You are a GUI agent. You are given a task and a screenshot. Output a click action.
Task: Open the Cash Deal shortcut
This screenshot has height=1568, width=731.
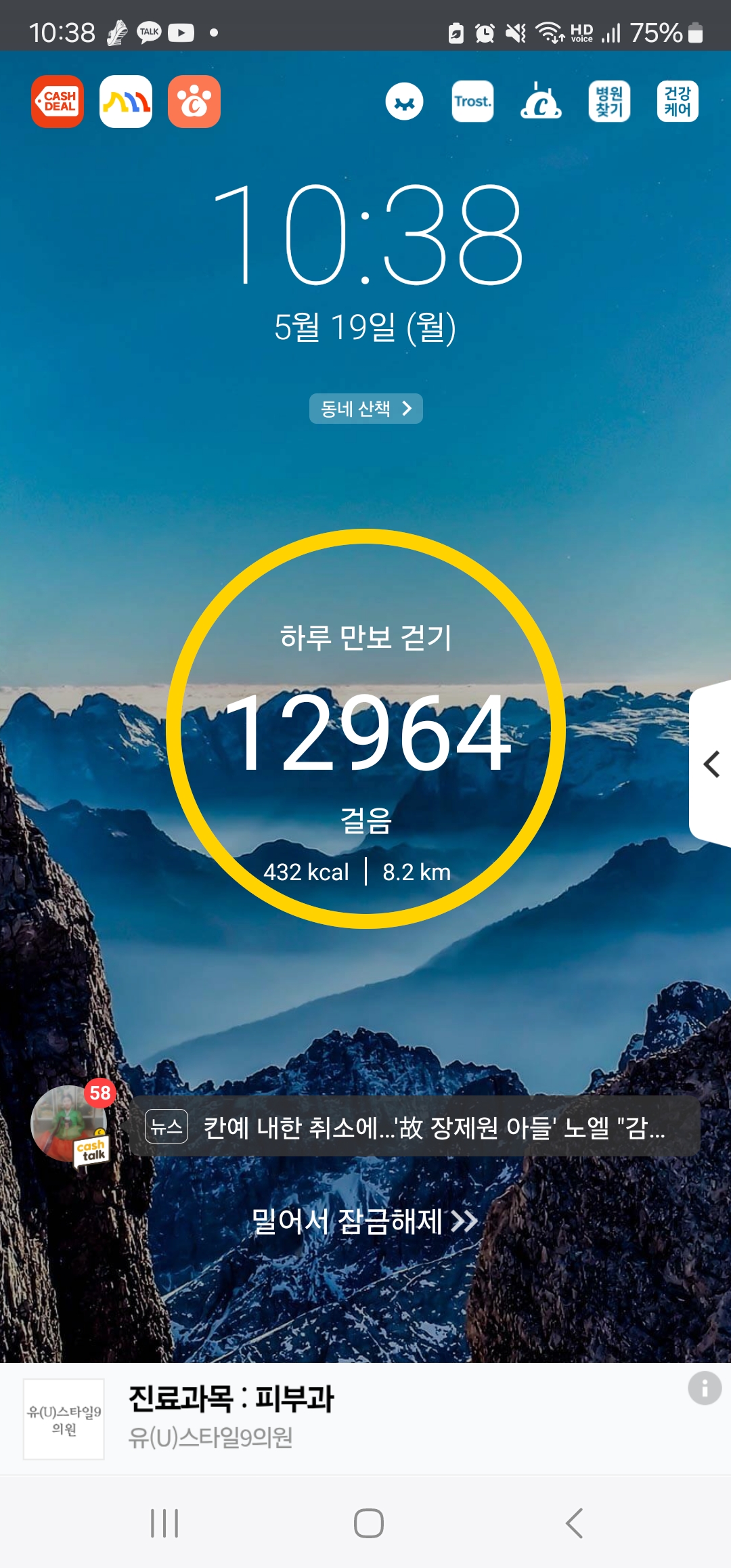point(58,102)
